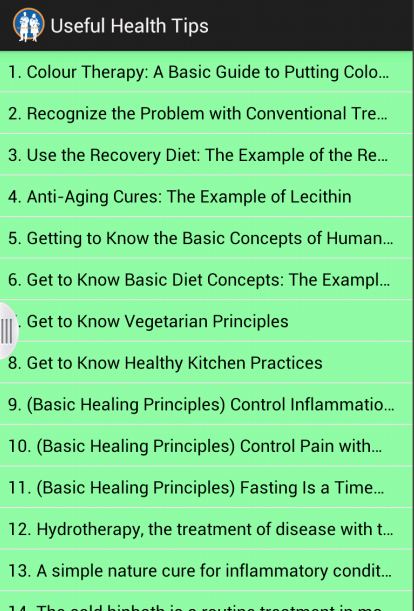Tap the side drawer handle
Screen dimensions: 414x611
click(x=8, y=331)
